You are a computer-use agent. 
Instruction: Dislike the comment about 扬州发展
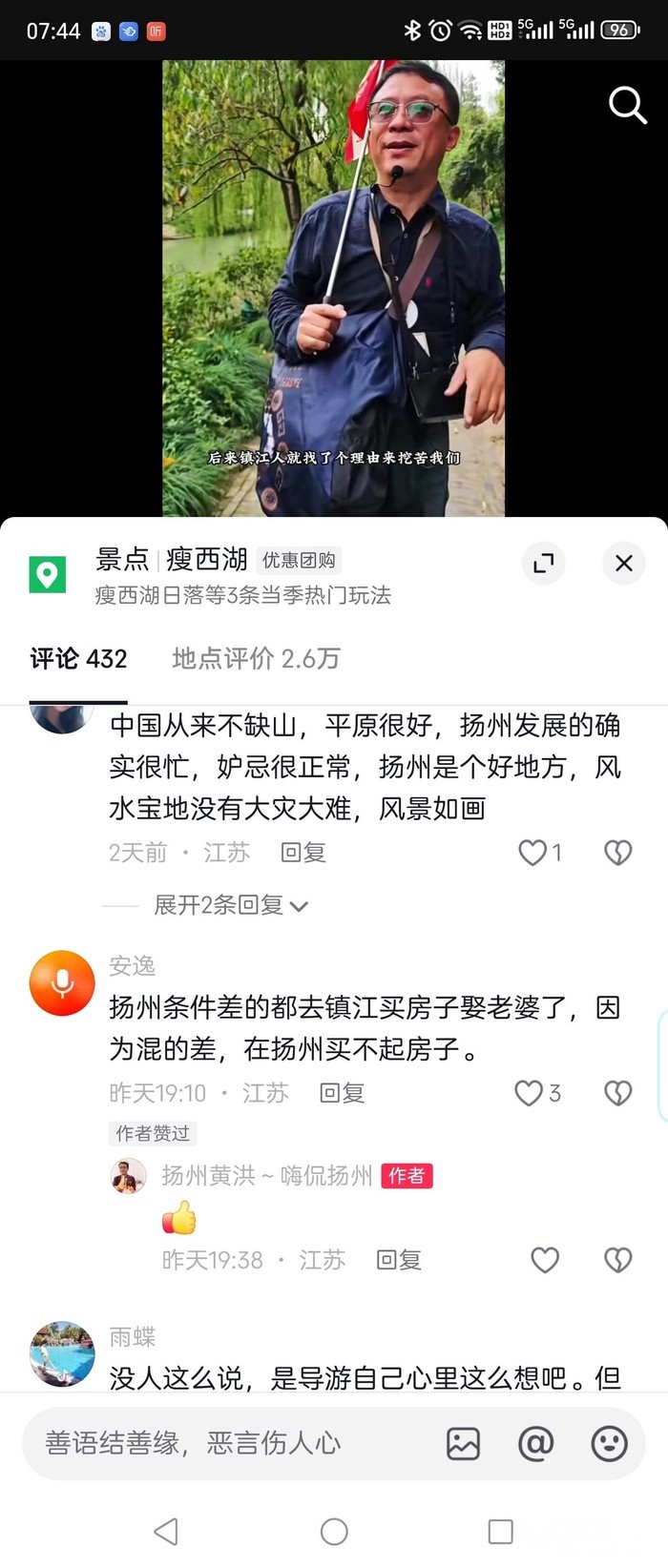[618, 853]
